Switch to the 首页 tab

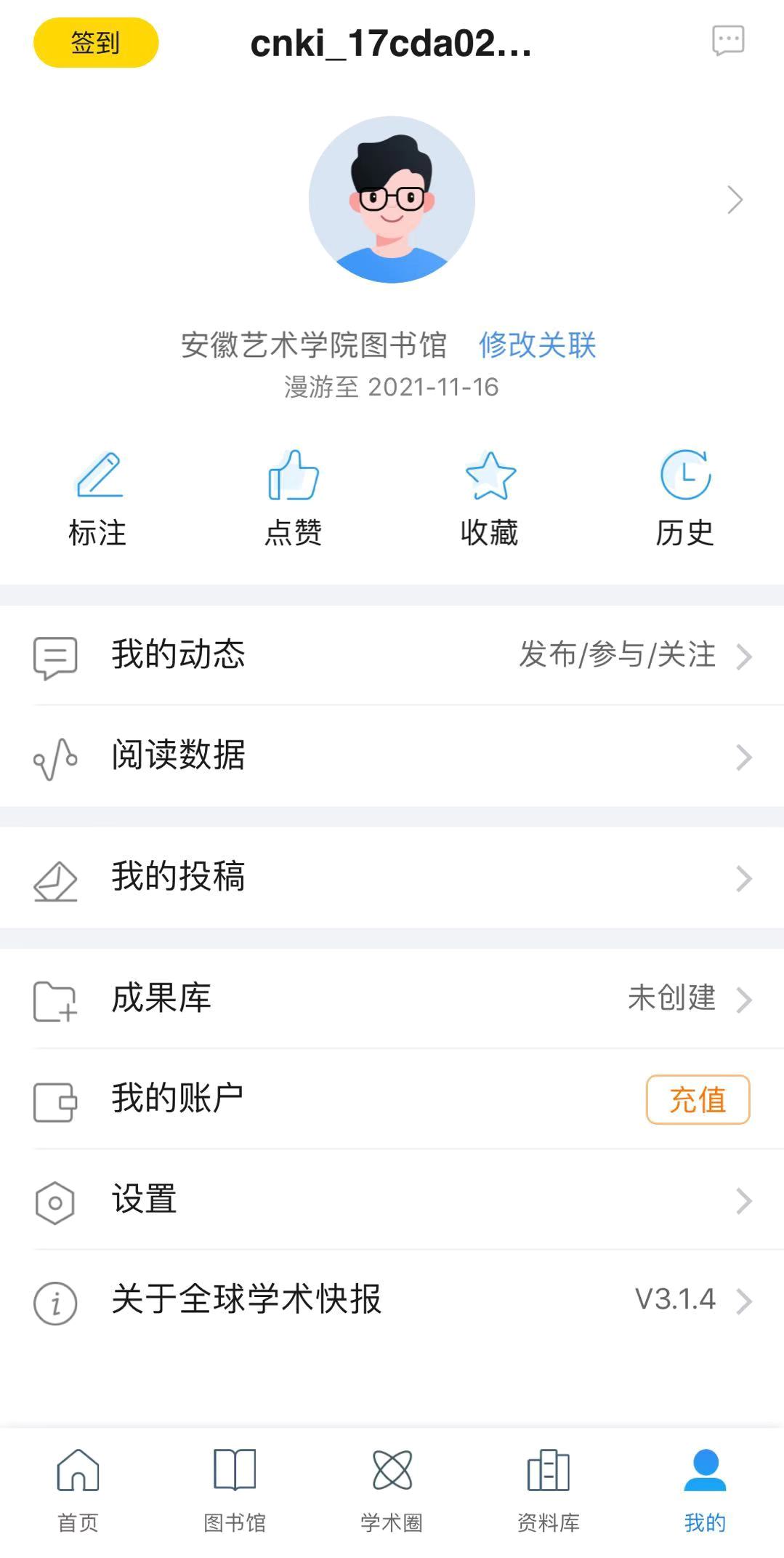[x=78, y=1490]
